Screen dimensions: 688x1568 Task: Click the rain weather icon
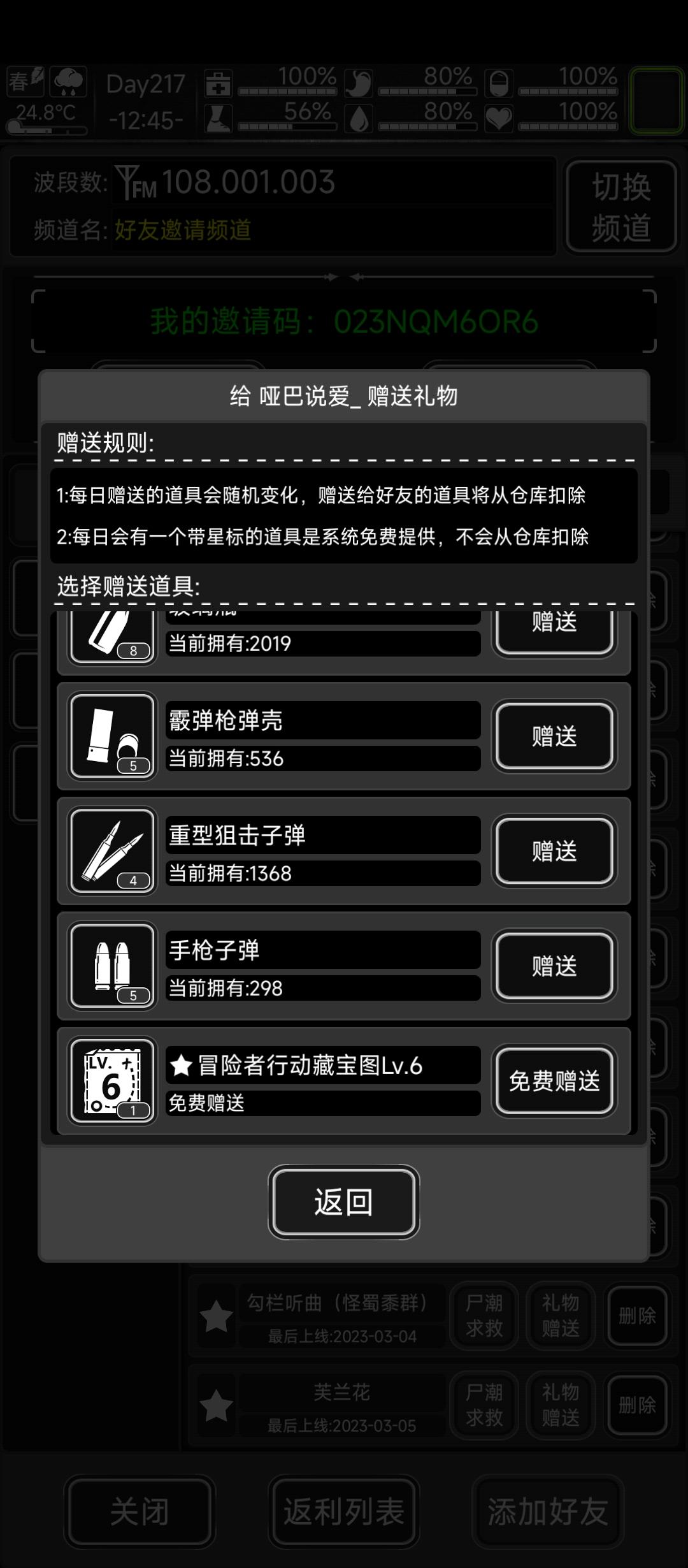pos(68,82)
